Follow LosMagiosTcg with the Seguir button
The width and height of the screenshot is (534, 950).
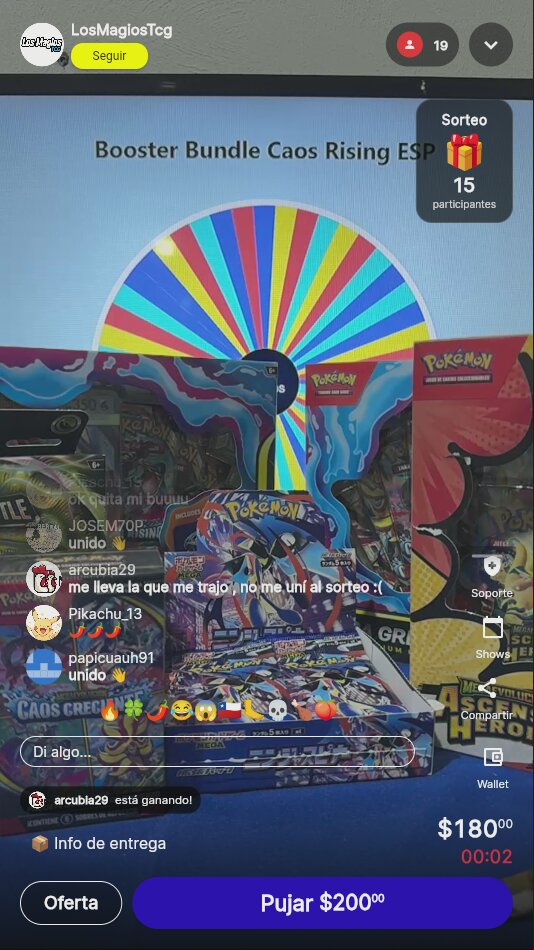tap(109, 56)
